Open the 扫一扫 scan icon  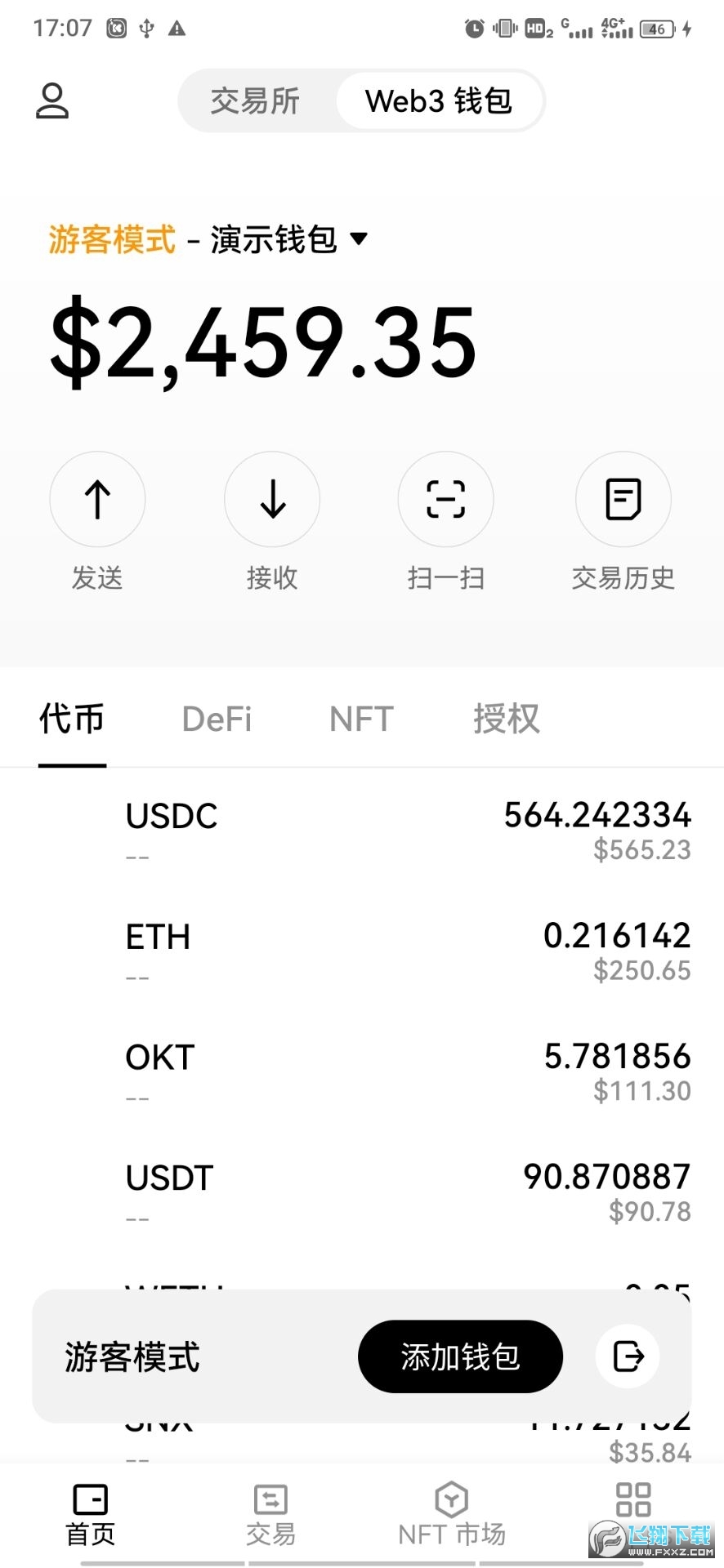click(x=445, y=499)
